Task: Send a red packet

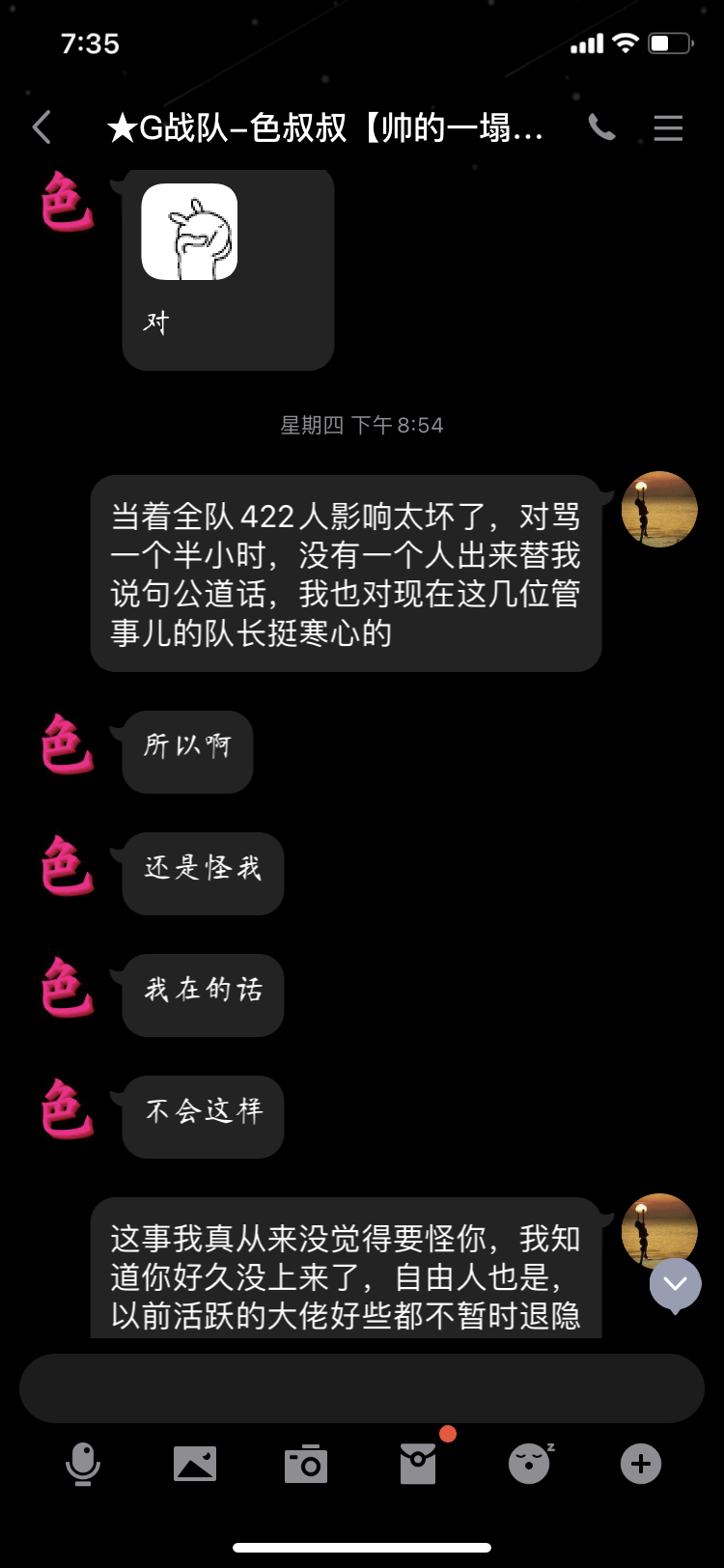Action: click(x=418, y=1464)
